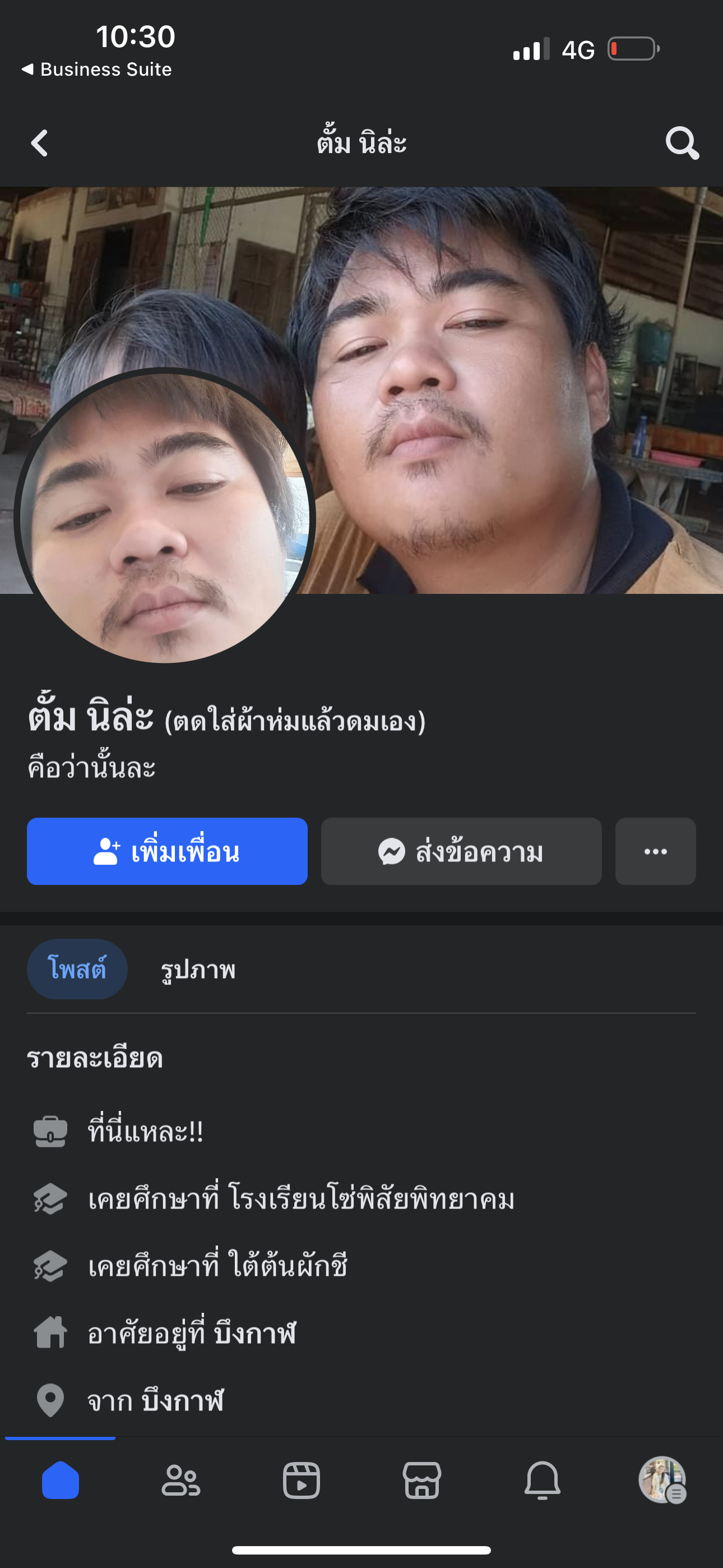
Task: Open the notifications bell
Action: pyautogui.click(x=543, y=1480)
